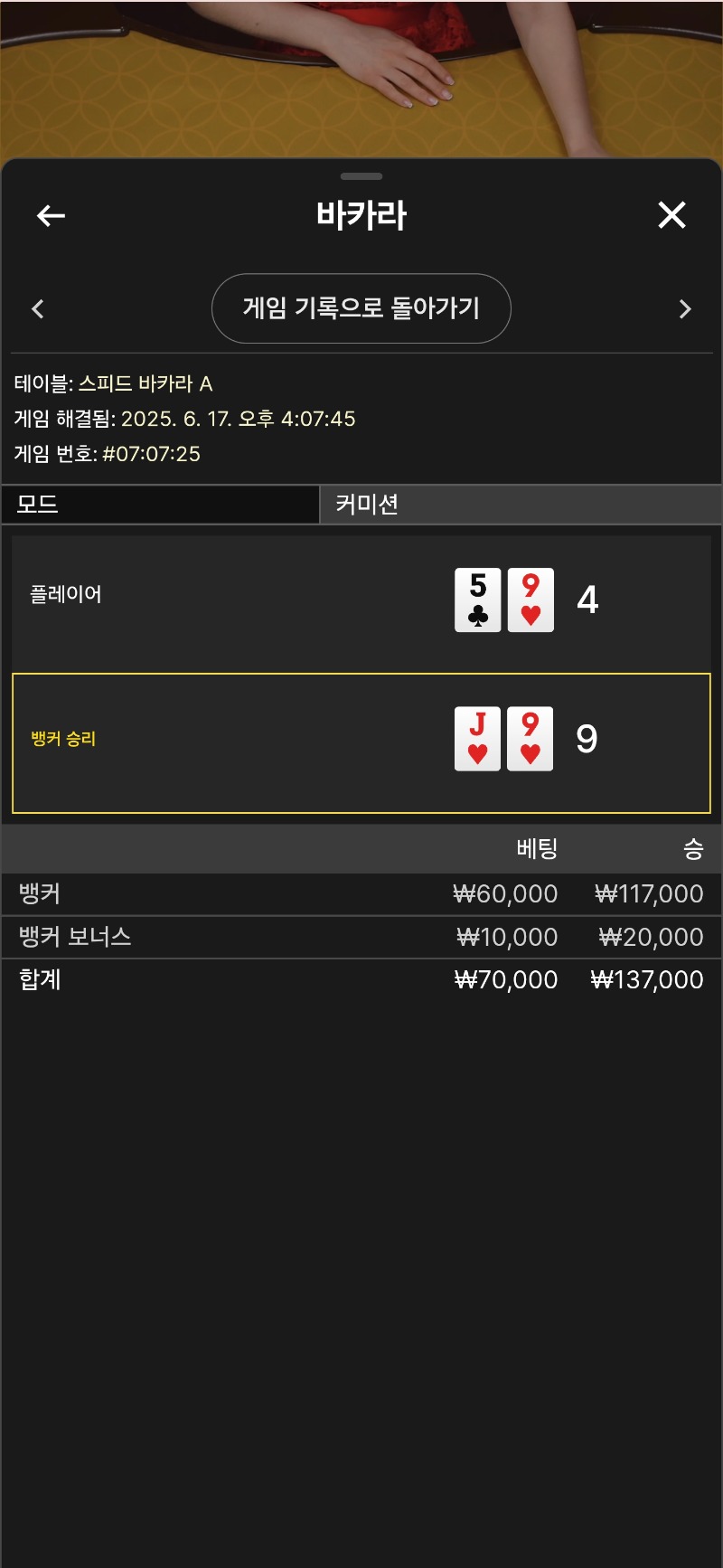
Task: View the previous game record
Action: tap(38, 309)
